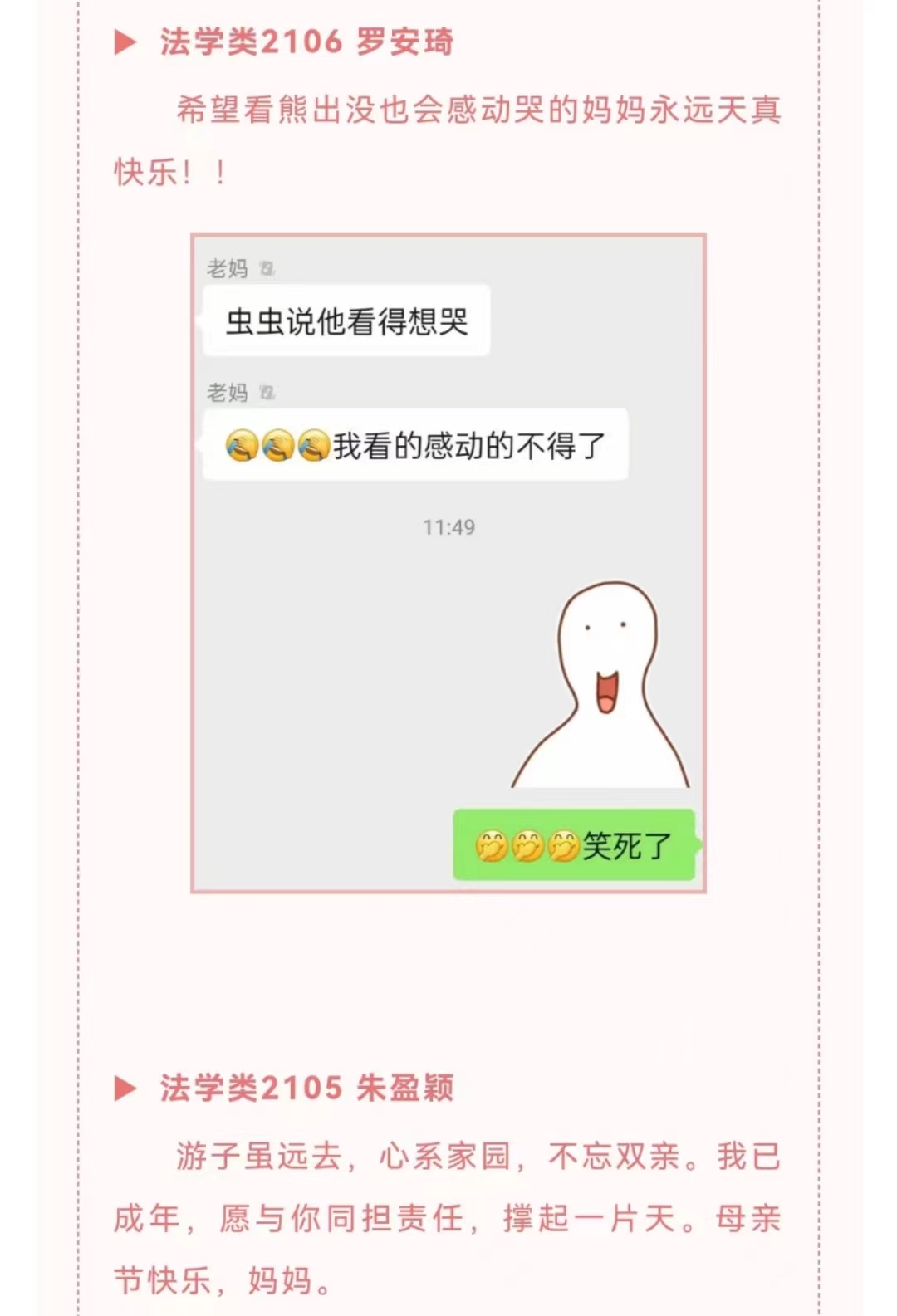Open the chat screenshot image from 老妈

[448, 563]
